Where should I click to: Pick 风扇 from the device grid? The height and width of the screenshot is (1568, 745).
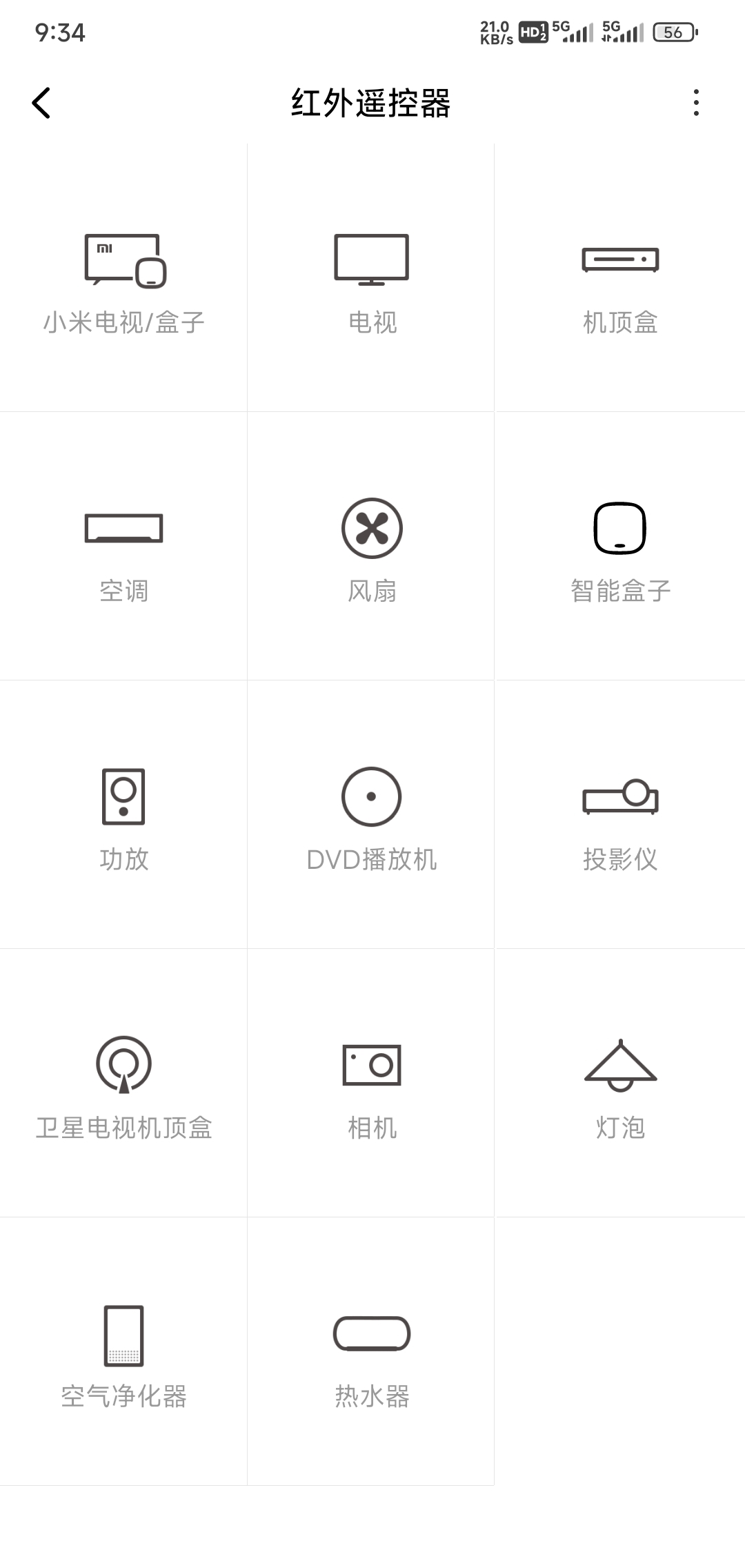pos(372,548)
